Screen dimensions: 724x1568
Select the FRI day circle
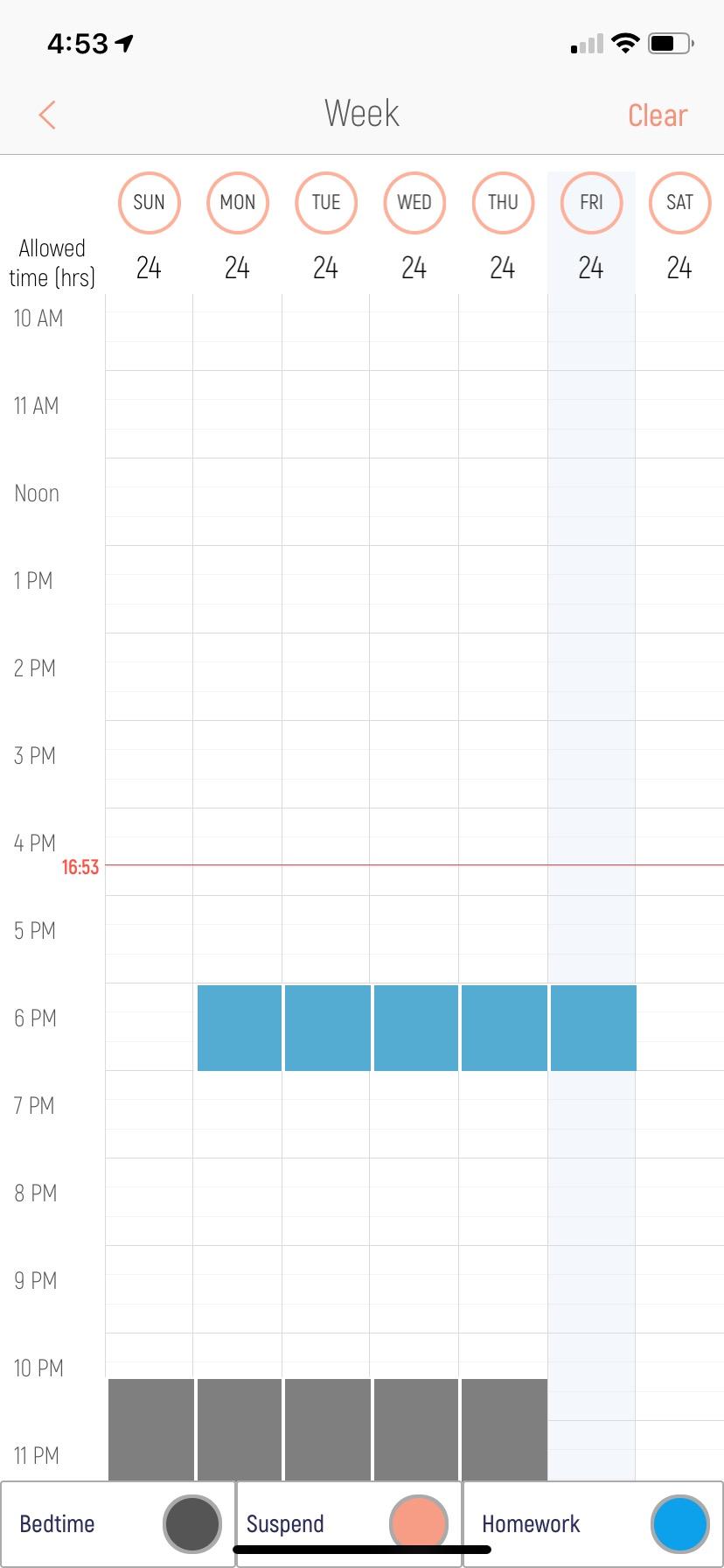click(x=591, y=203)
